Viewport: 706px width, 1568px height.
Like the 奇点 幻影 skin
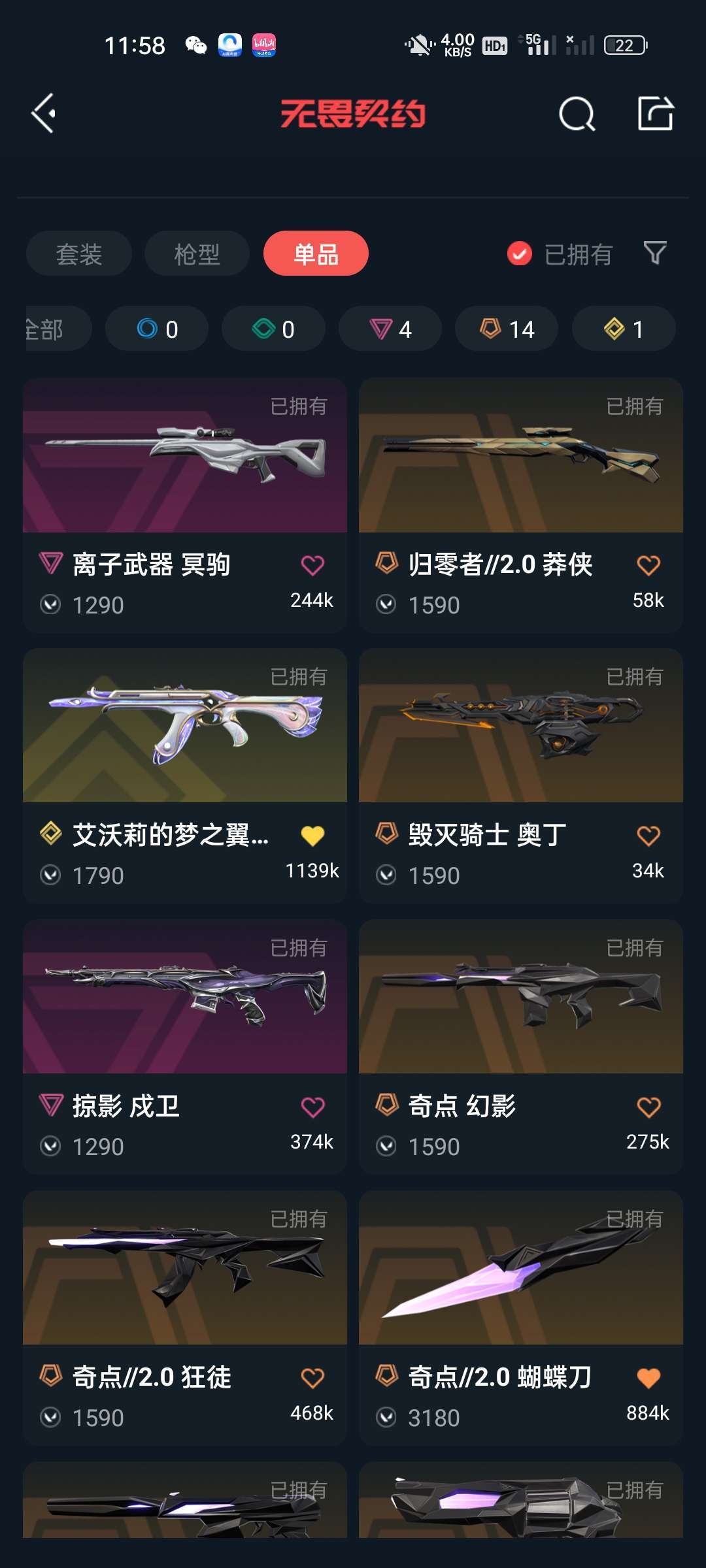648,1107
